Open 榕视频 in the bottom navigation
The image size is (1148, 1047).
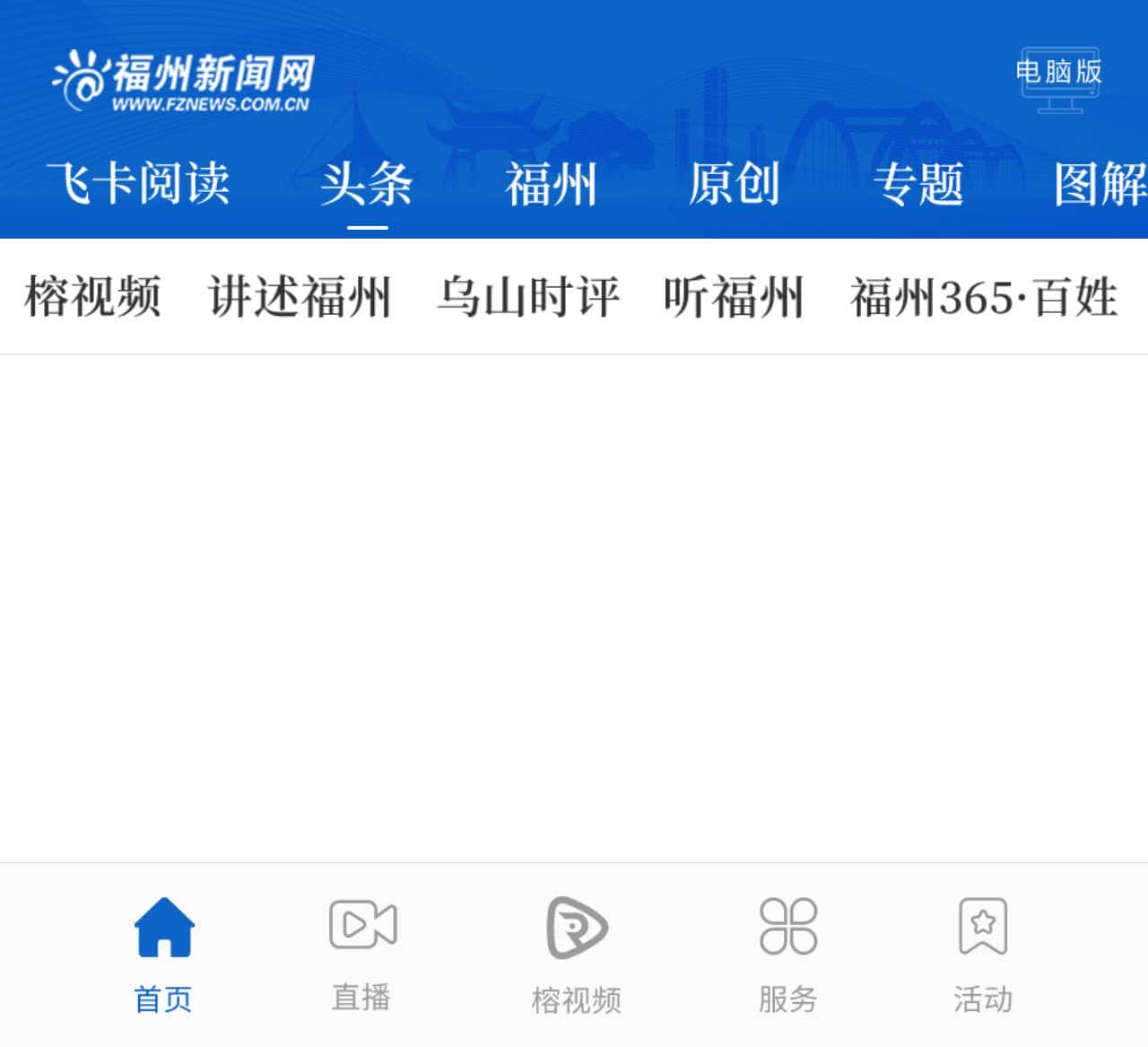(x=576, y=954)
